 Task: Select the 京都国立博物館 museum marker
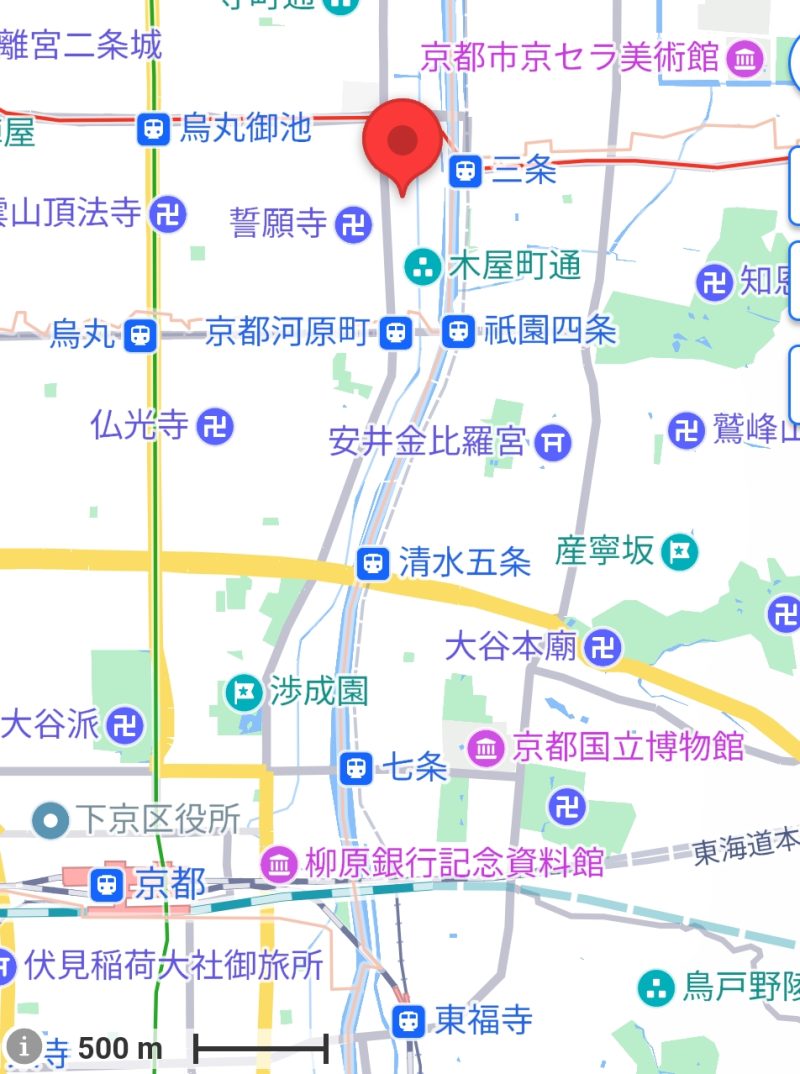click(487, 747)
